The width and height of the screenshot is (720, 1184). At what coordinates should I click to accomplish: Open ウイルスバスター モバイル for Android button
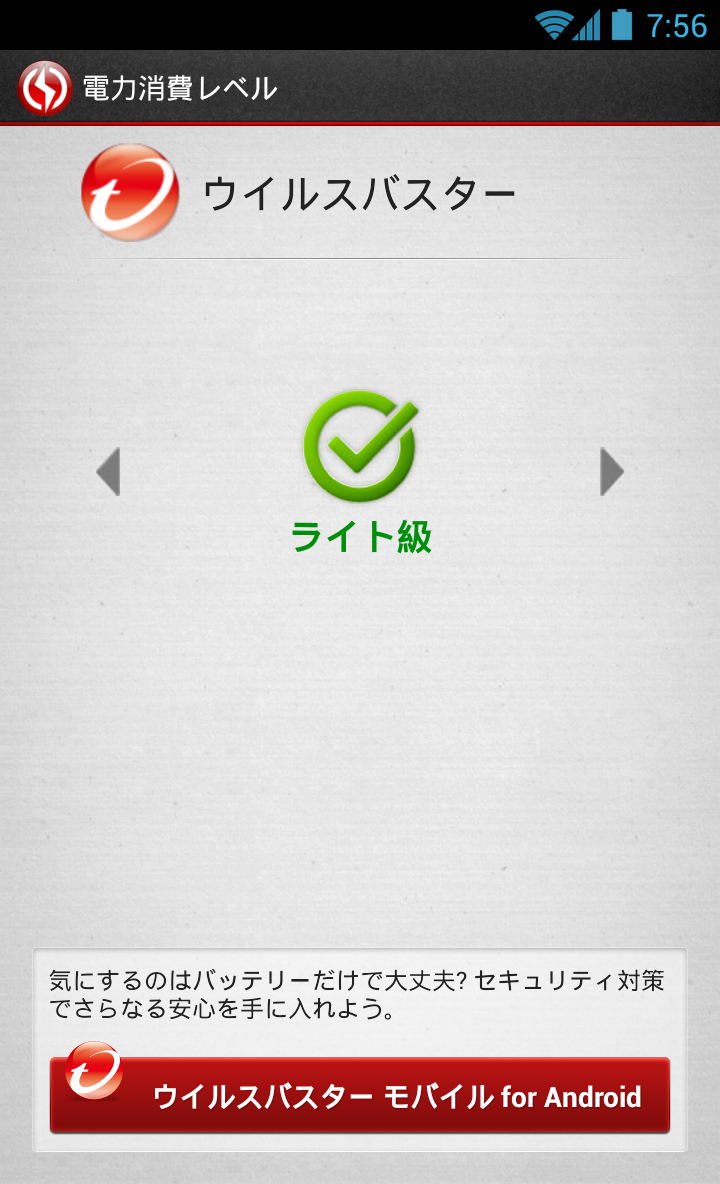[360, 1096]
